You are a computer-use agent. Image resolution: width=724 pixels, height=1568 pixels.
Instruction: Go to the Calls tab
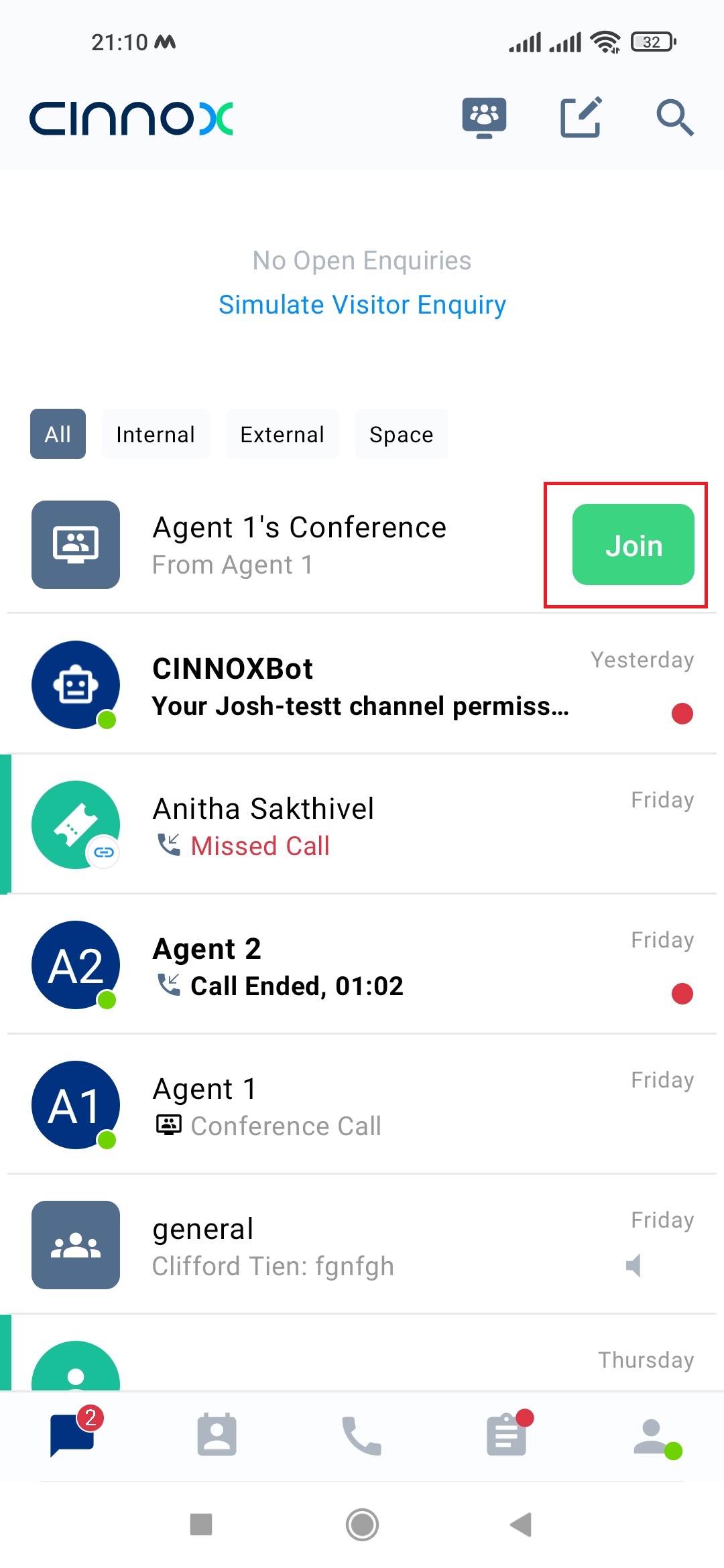[x=361, y=1435]
